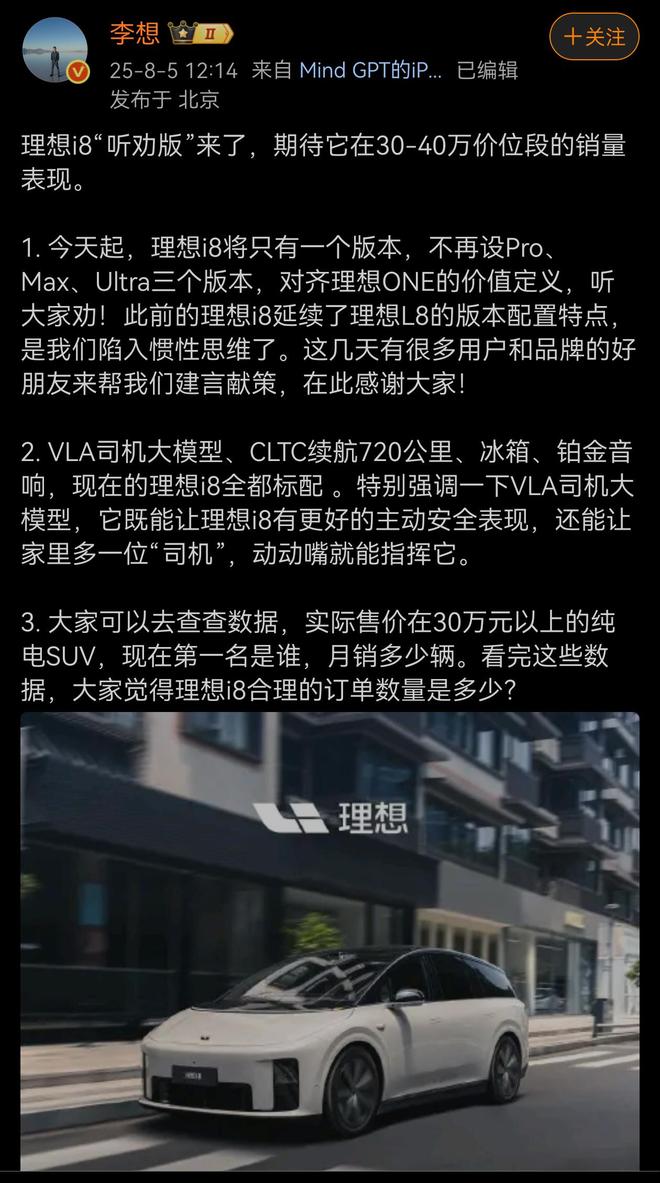
Task: Tap the membership crown badge
Action: [x=201, y=34]
